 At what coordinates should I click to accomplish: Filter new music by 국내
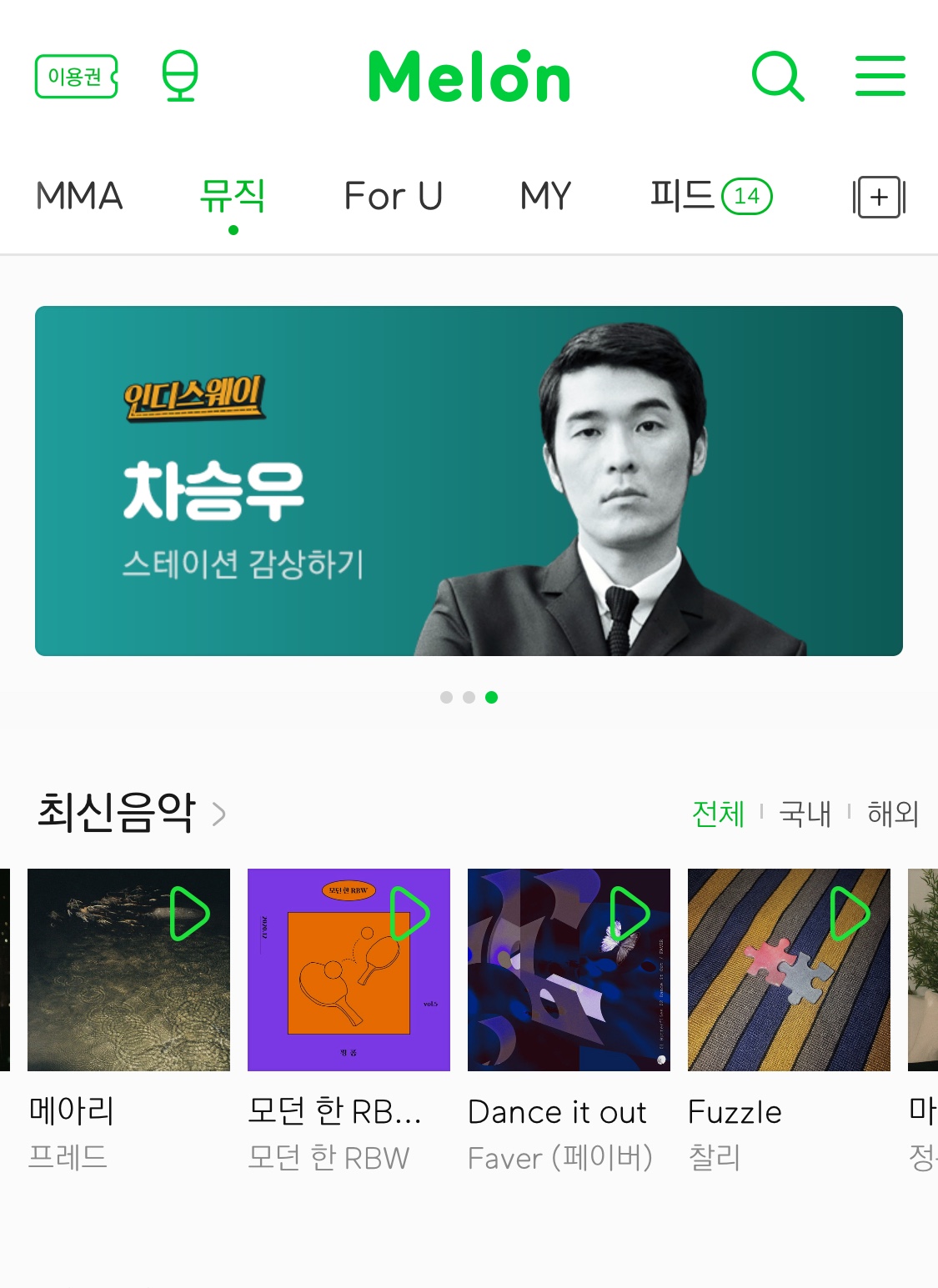805,814
